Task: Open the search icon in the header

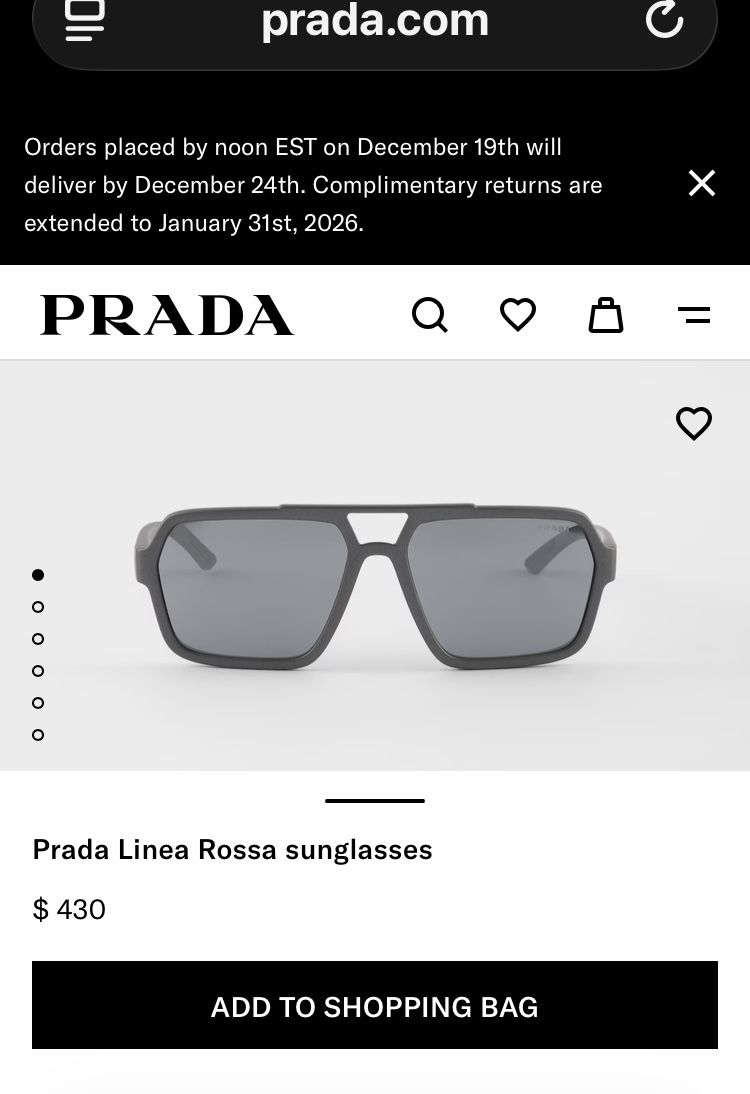Action: [430, 315]
